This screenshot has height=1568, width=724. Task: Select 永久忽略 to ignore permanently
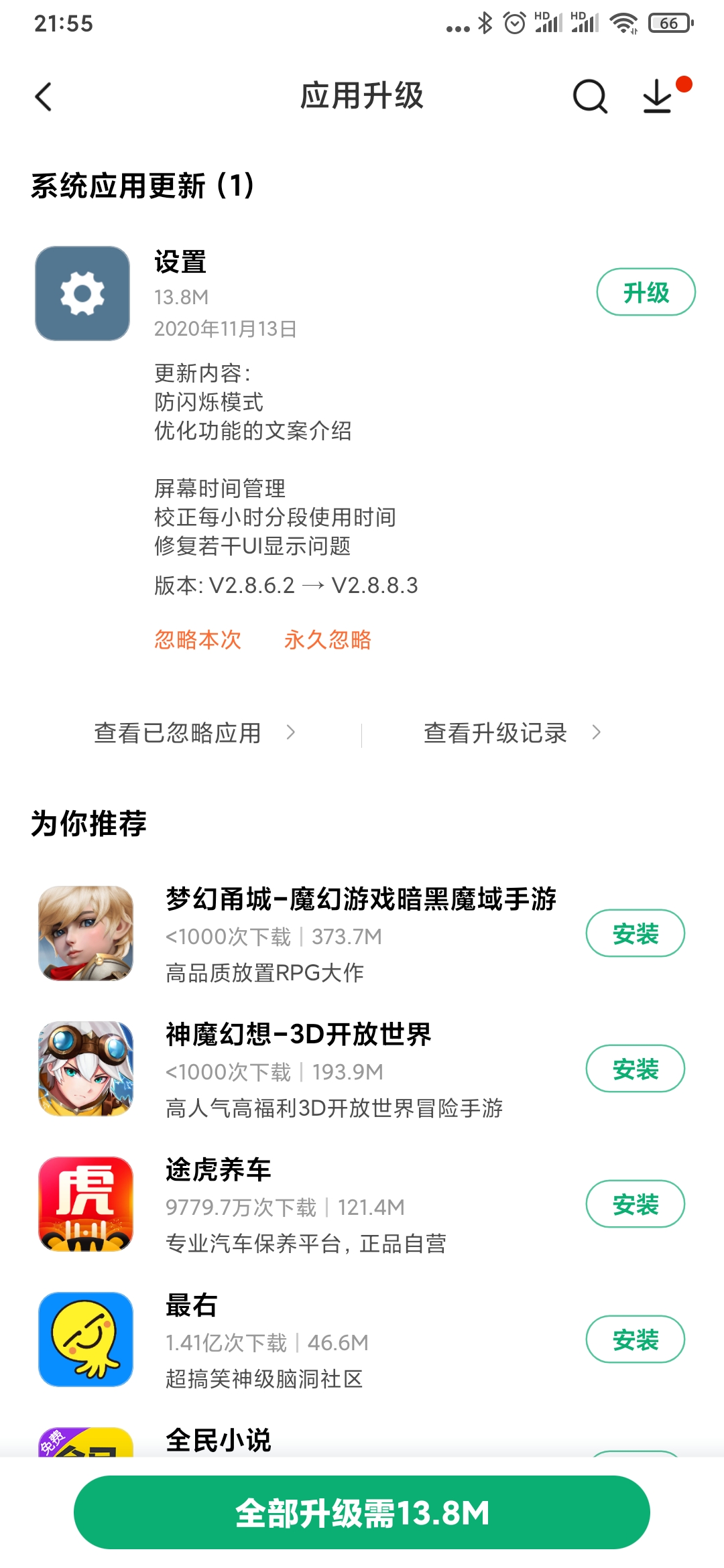tap(328, 639)
